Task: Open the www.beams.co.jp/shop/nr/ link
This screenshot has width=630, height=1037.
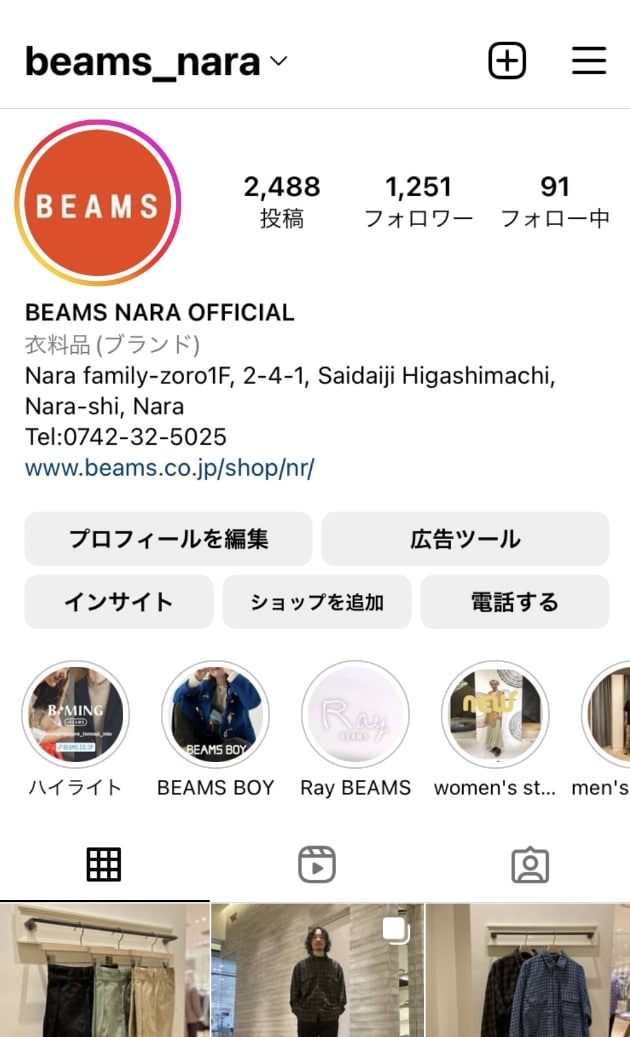Action: (170, 468)
